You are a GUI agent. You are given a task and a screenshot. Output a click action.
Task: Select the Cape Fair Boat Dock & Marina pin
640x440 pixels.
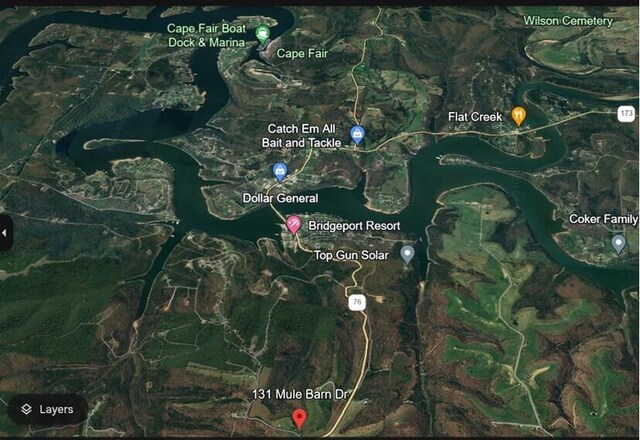click(262, 35)
